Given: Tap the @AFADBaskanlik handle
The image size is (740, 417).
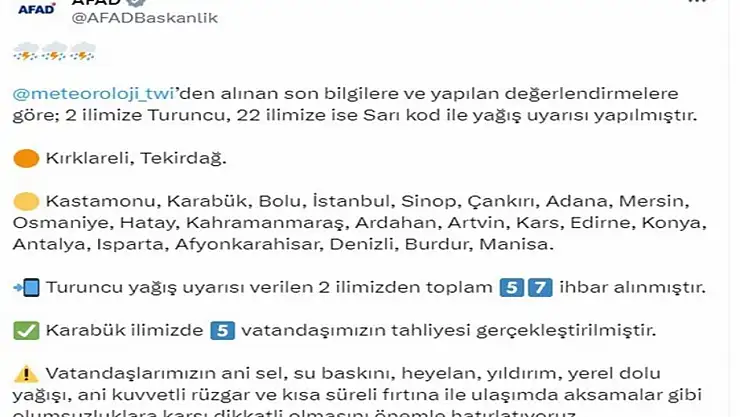Looking at the screenshot, I should [x=144, y=19].
